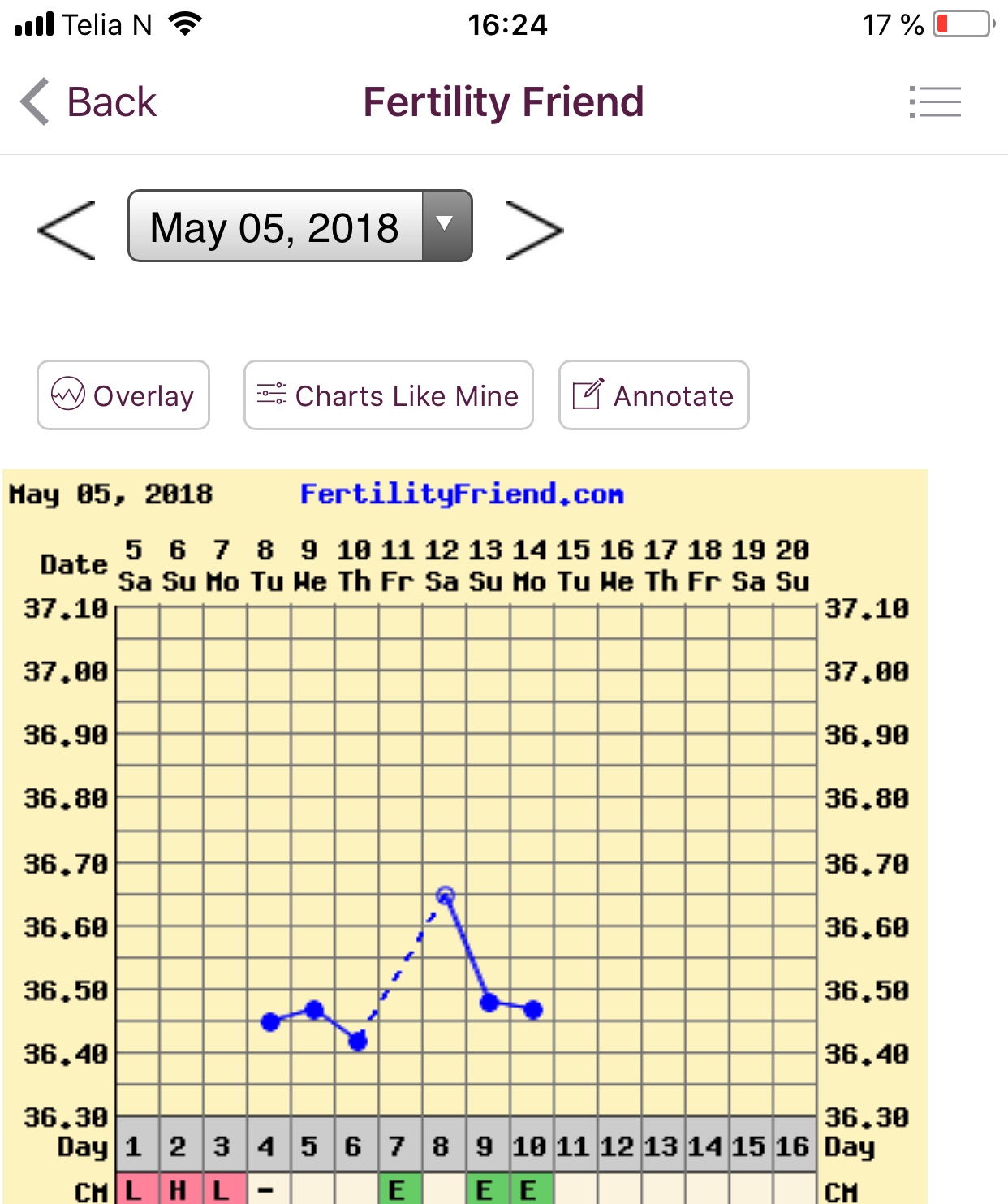1008x1204 pixels.
Task: Go to the previous chart
Action: [67, 231]
